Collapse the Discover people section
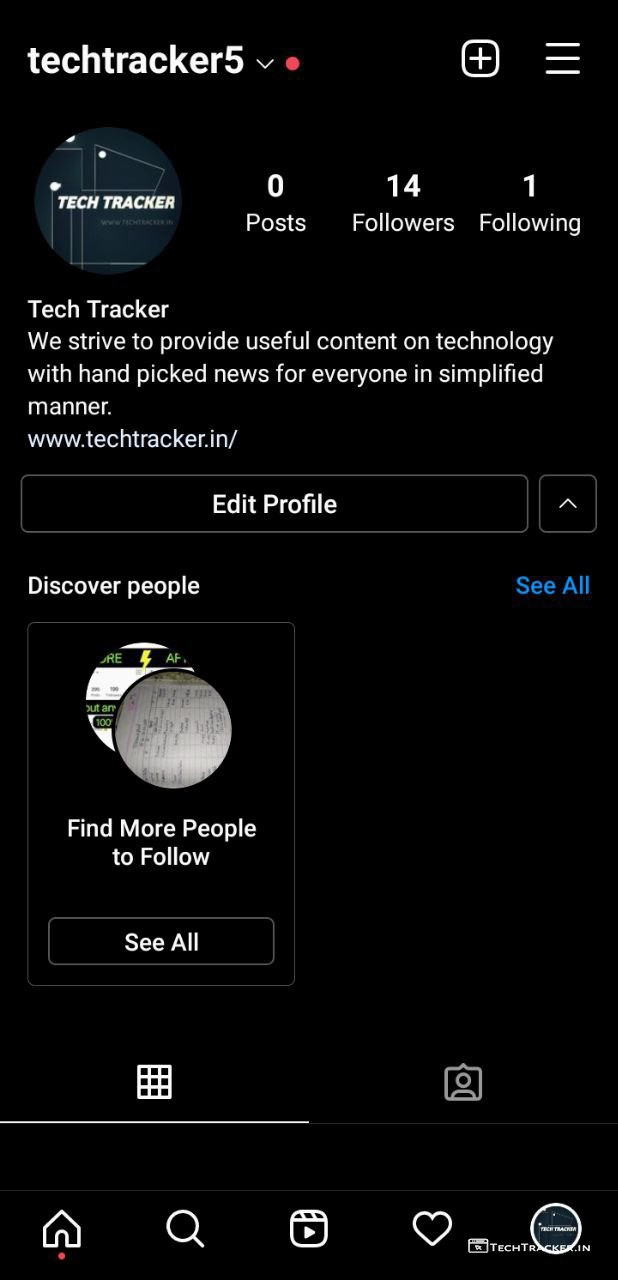This screenshot has height=1280, width=618. pyautogui.click(x=567, y=504)
